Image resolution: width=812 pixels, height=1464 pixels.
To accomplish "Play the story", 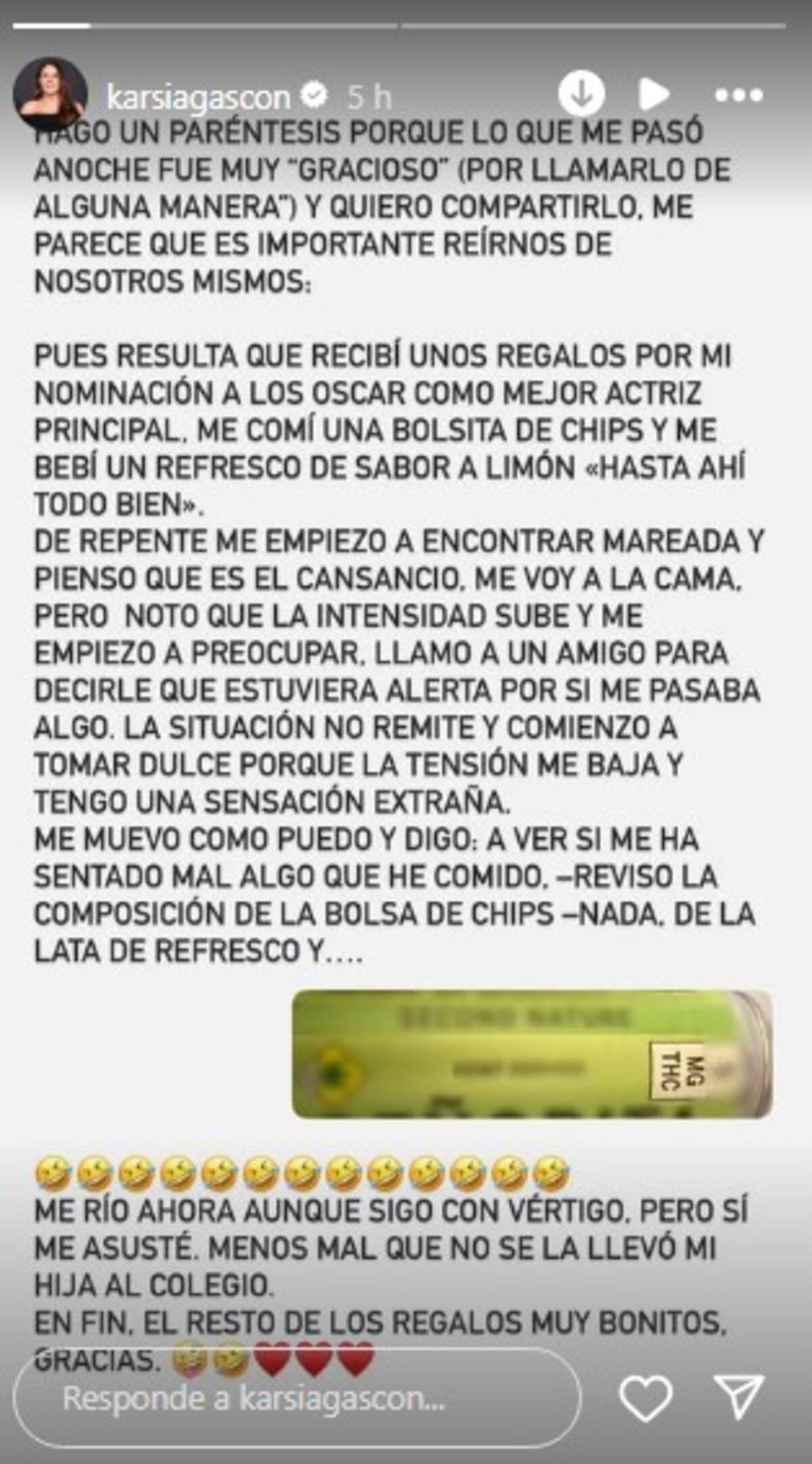I will tap(654, 94).
